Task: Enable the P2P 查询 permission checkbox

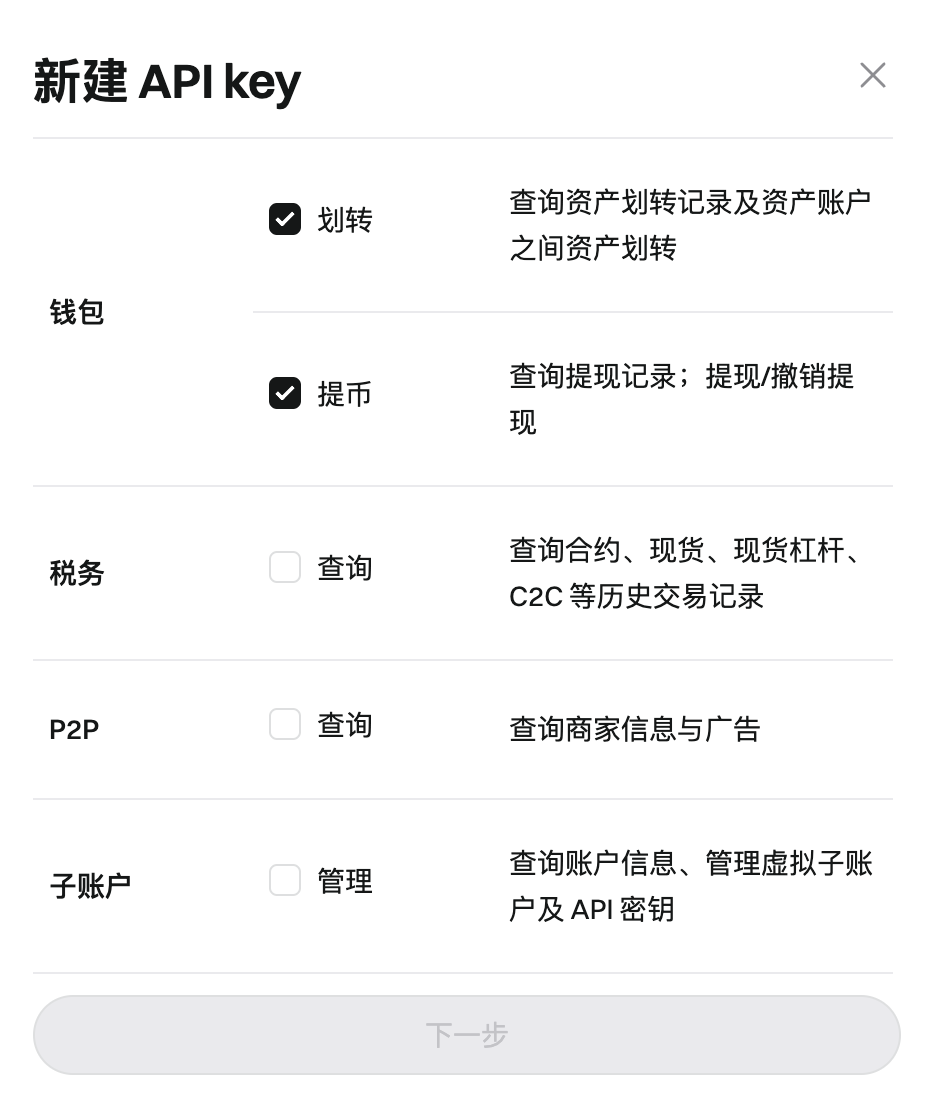Action: (285, 724)
